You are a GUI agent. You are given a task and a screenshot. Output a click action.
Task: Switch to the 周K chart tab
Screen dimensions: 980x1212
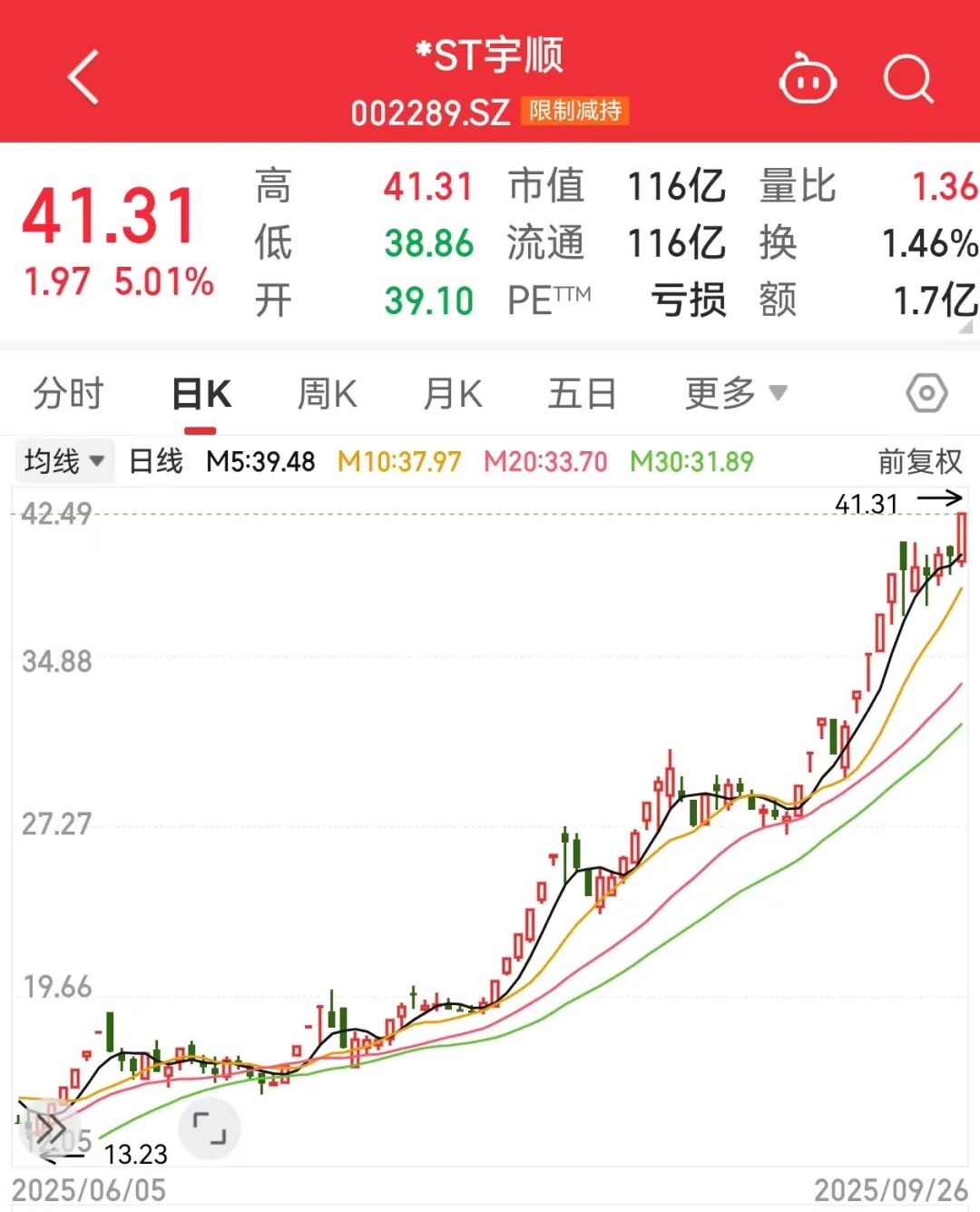pyautogui.click(x=327, y=395)
